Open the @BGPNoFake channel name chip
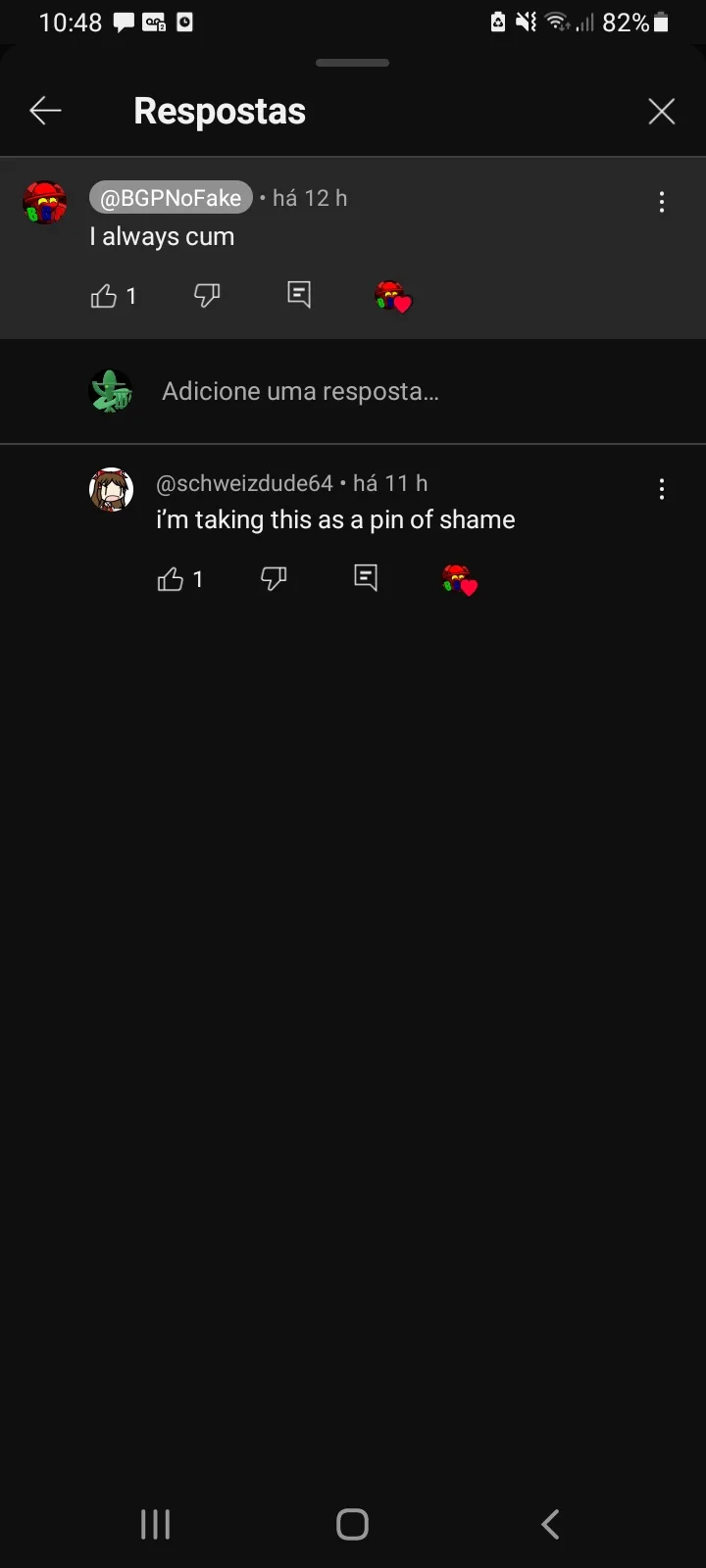The image size is (706, 1568). point(171,198)
